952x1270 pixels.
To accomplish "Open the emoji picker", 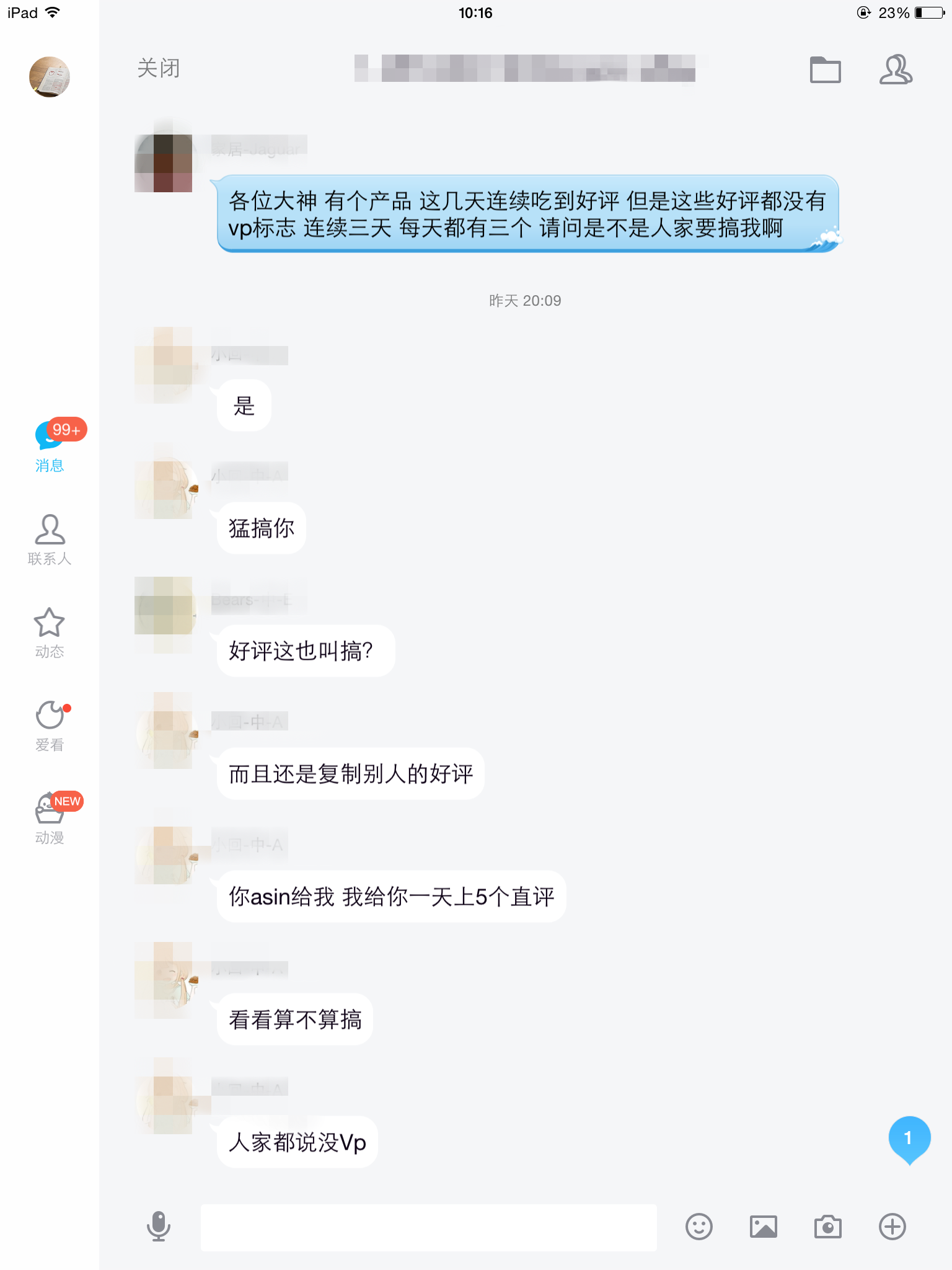I will click(x=699, y=1227).
